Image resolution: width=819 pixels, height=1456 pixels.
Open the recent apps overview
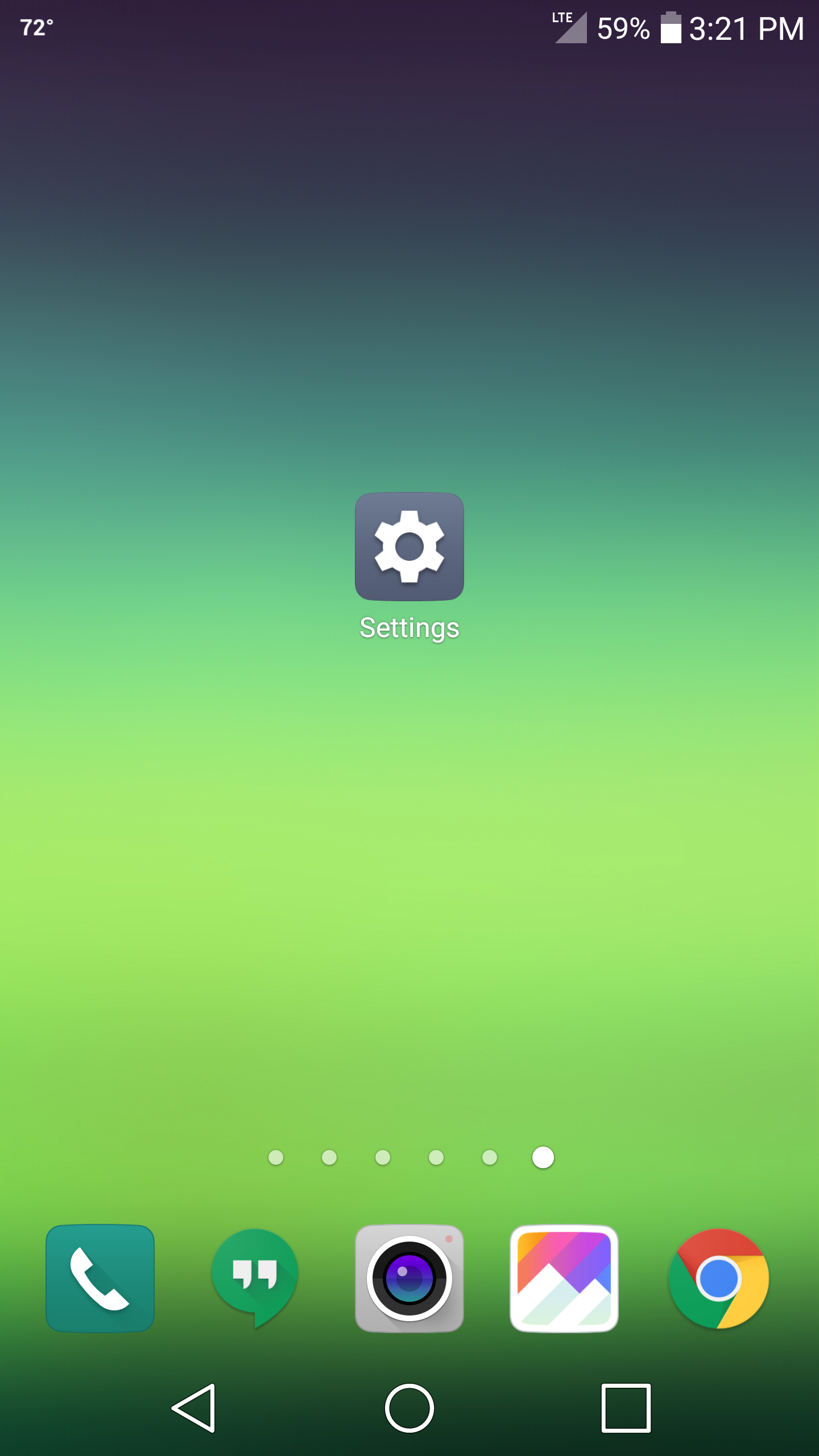[626, 1408]
